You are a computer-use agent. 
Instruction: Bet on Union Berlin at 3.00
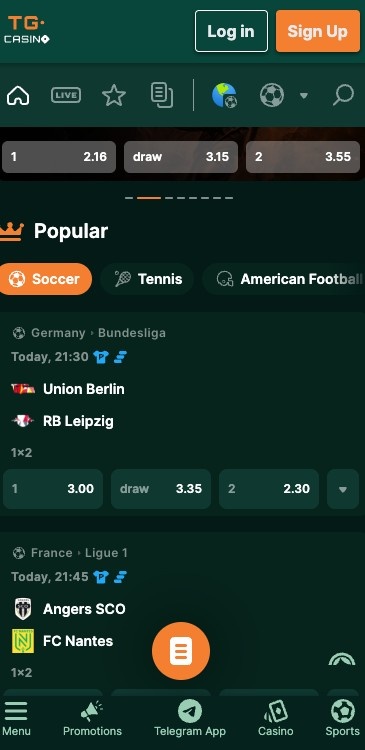(x=53, y=489)
